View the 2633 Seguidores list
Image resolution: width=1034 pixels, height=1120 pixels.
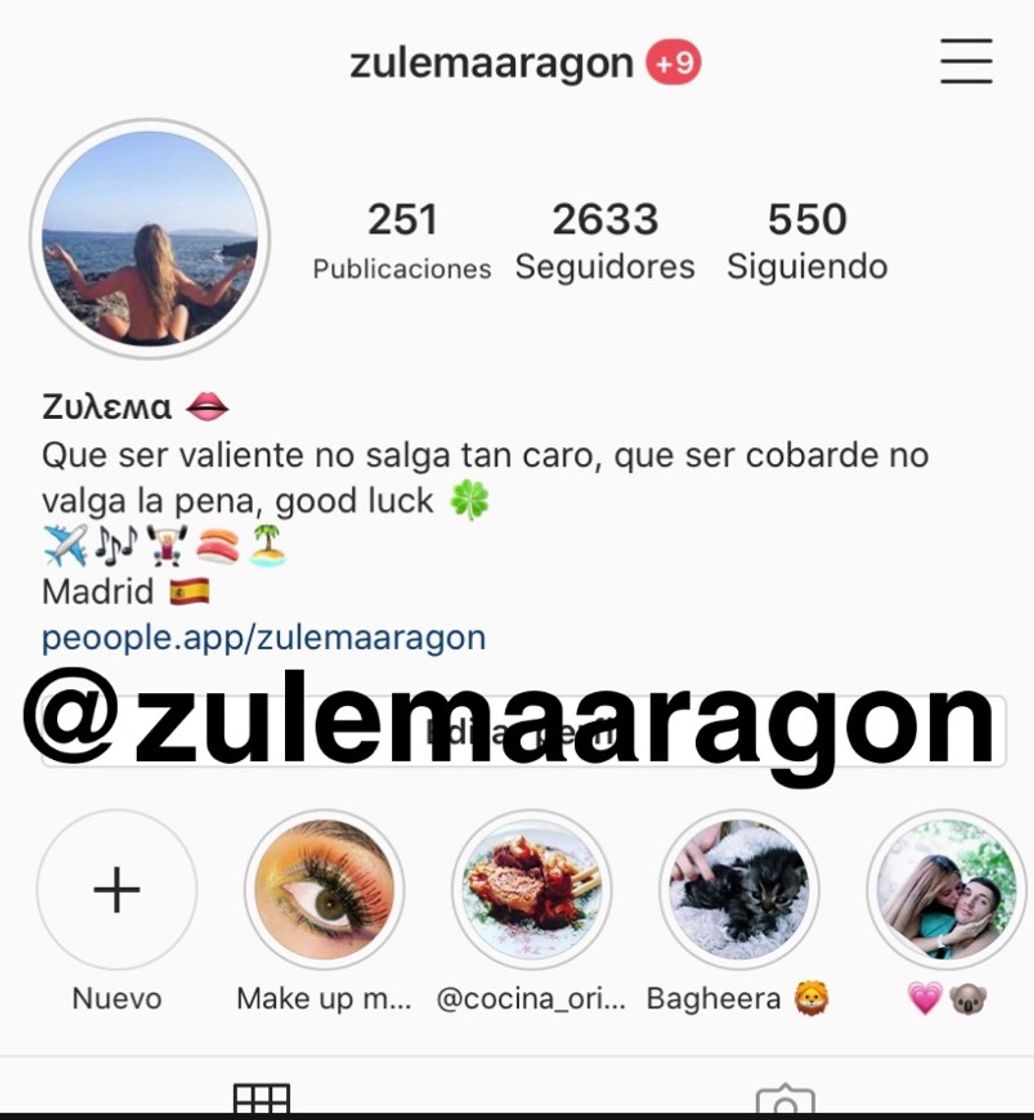point(604,240)
